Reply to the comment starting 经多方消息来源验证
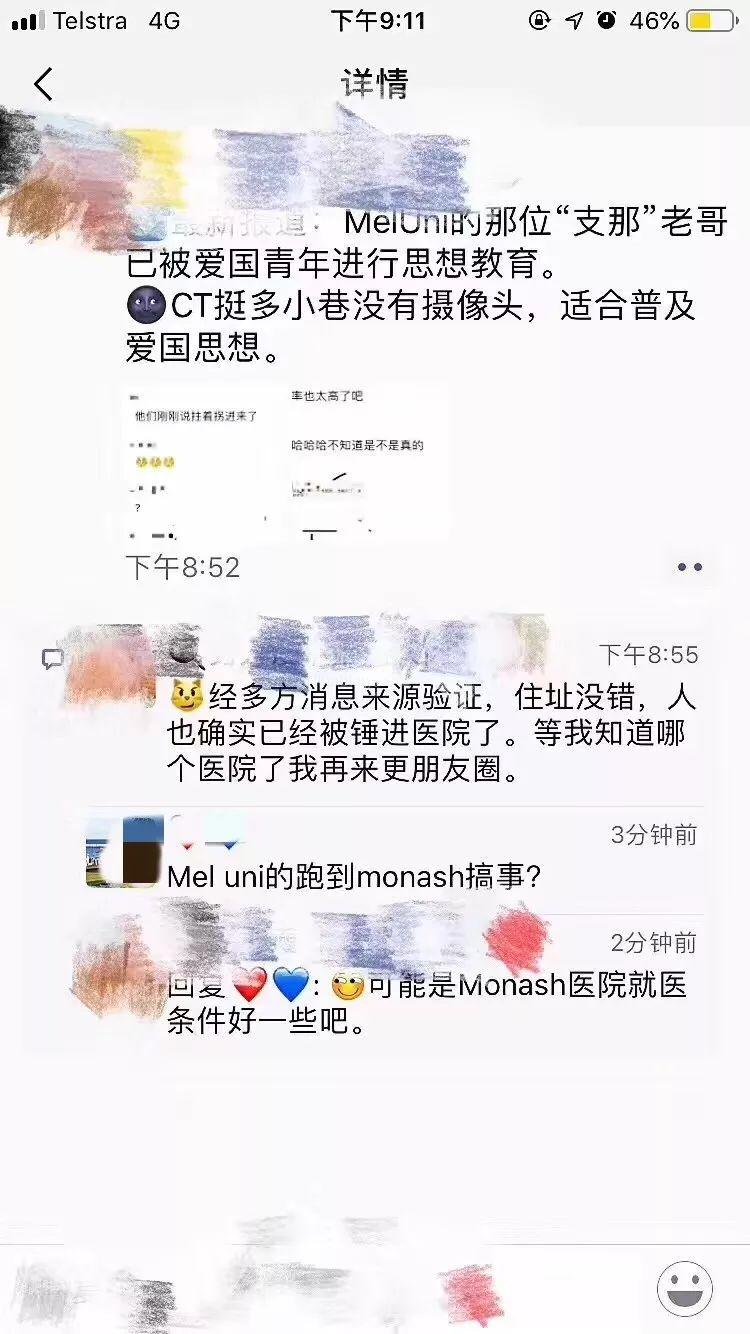750x1334 pixels. (430, 734)
